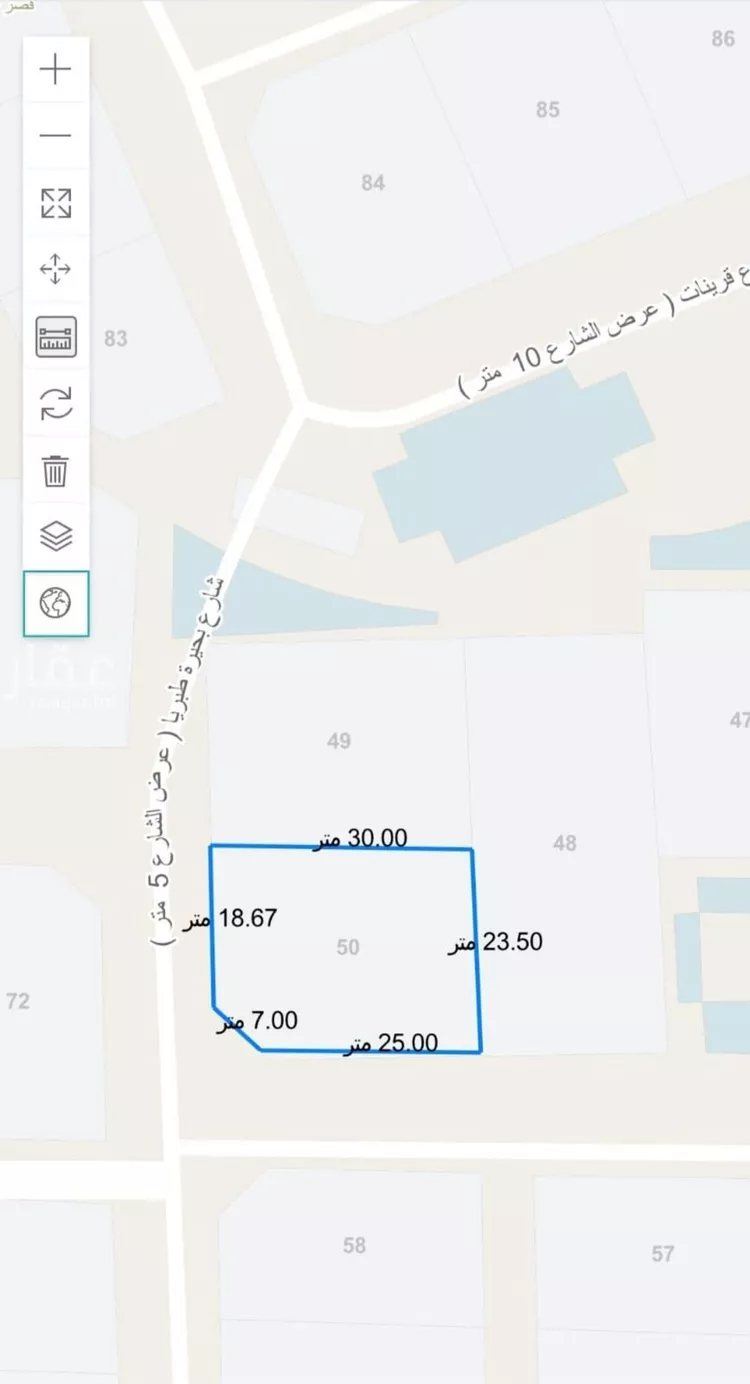Open the map layers panel
This screenshot has height=1384, width=750.
pyautogui.click(x=56, y=537)
